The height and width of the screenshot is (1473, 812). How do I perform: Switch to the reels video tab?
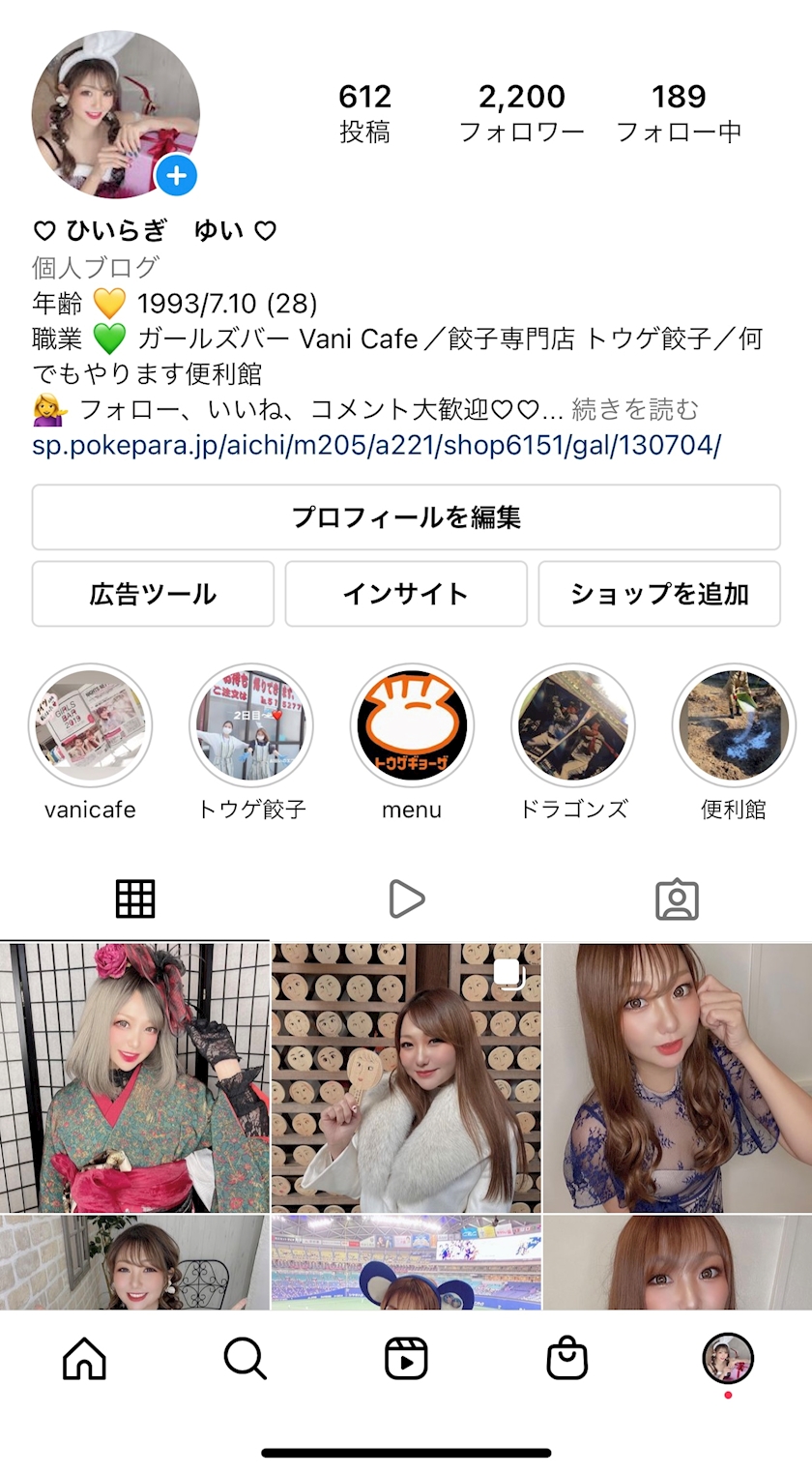coord(406,899)
